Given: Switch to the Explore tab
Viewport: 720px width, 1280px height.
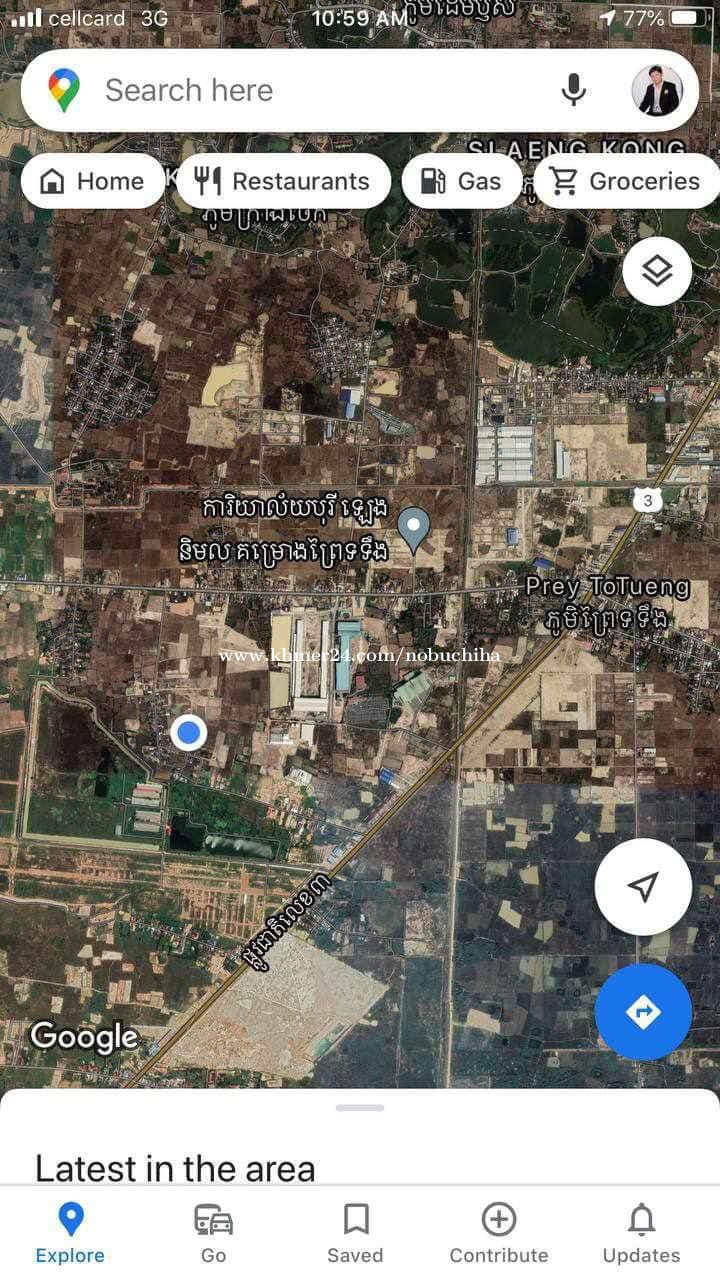Looking at the screenshot, I should click(70, 1234).
